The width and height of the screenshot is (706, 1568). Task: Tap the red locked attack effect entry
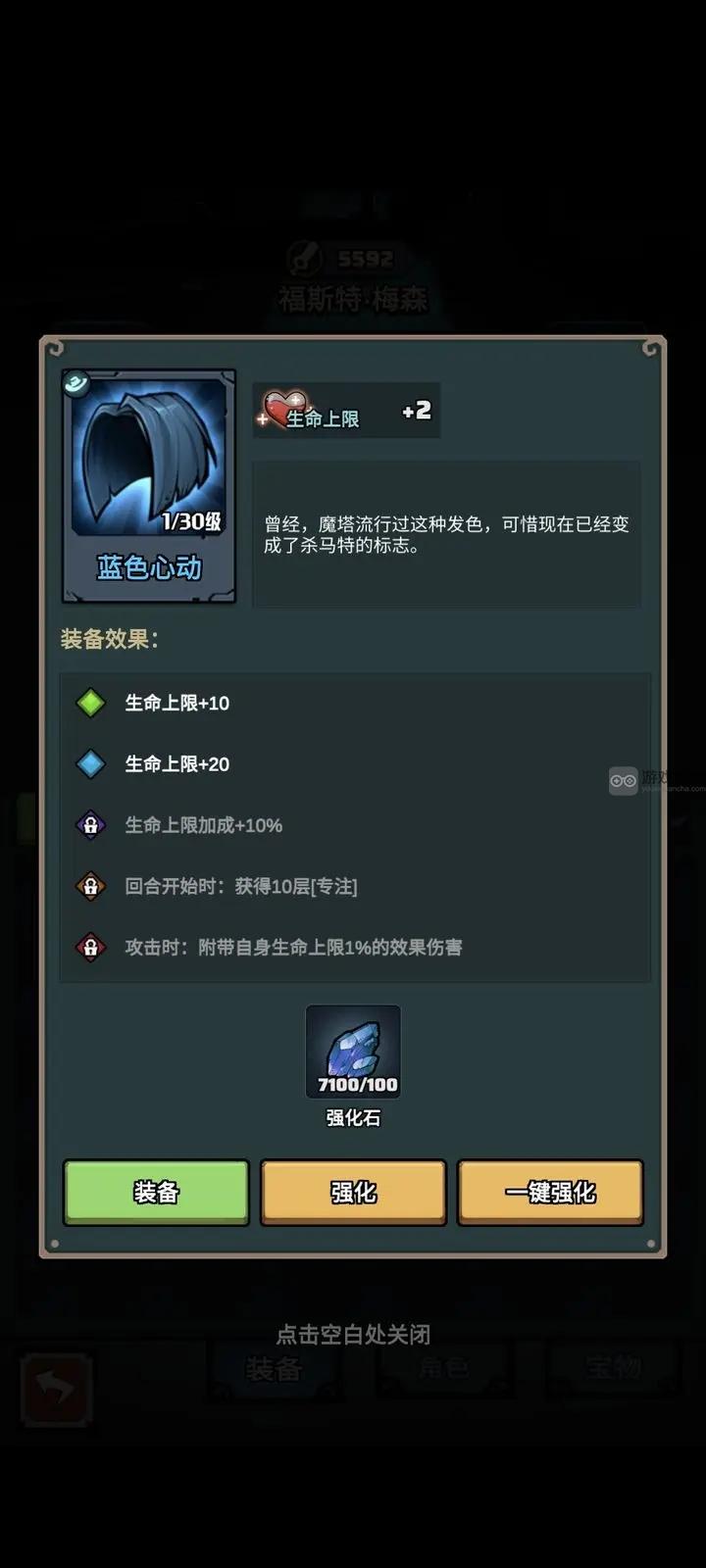point(89,948)
